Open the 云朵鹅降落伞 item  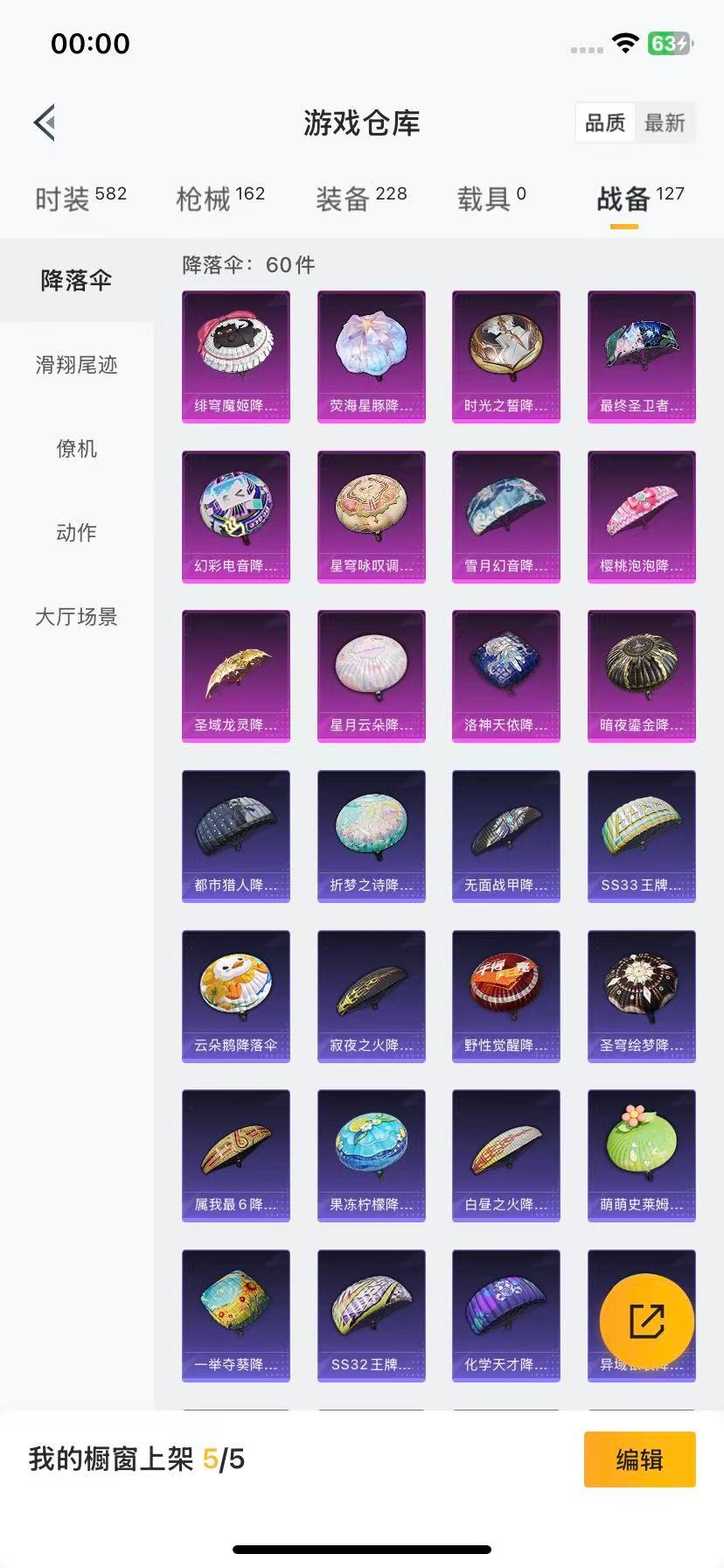[236, 996]
